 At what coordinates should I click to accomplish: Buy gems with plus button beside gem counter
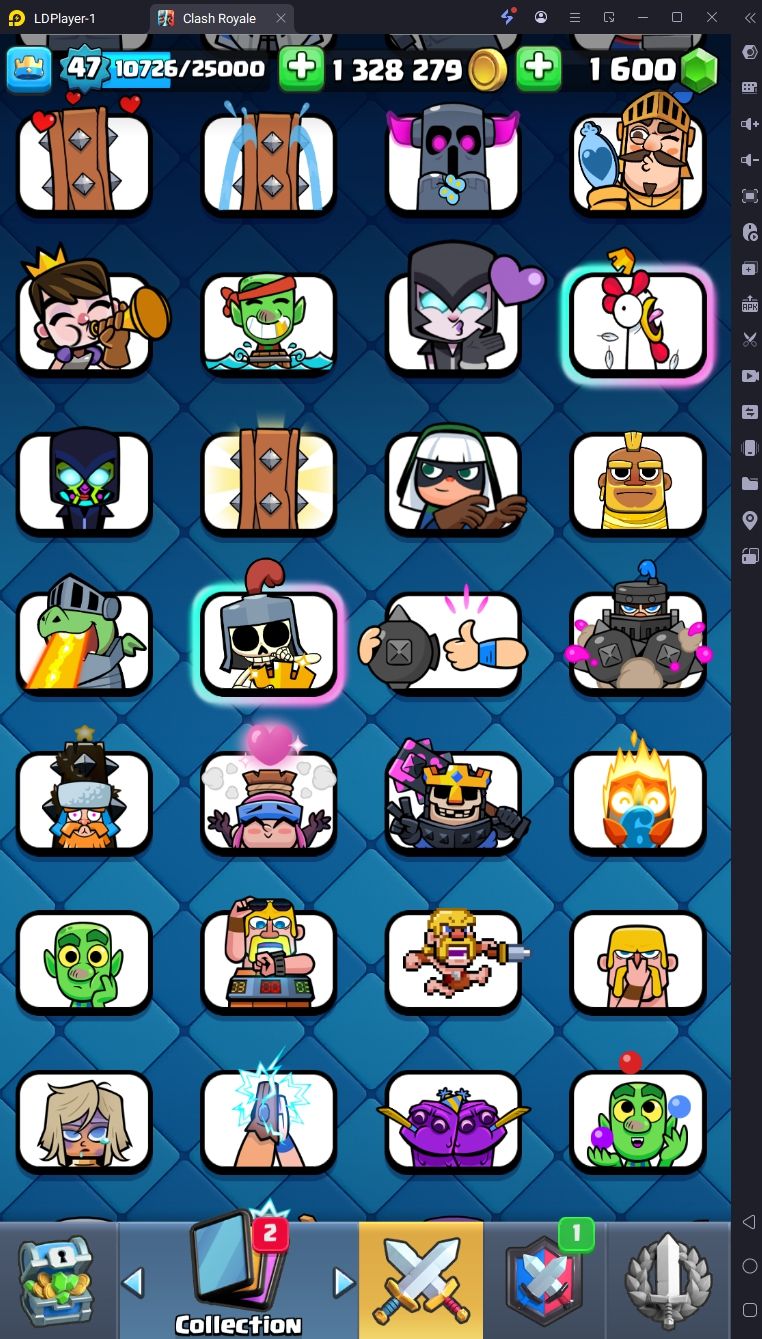[538, 68]
